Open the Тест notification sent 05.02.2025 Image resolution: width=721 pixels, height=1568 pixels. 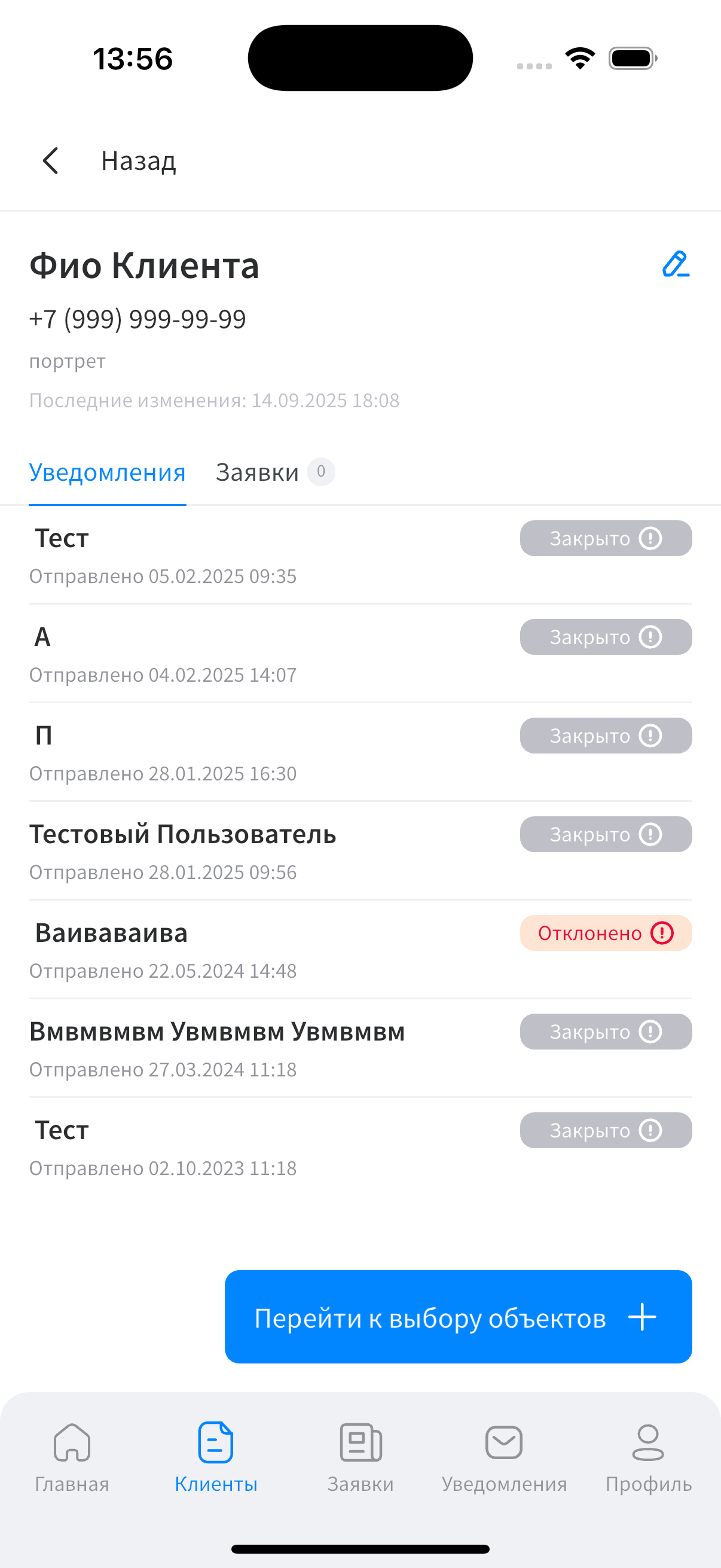pos(243,555)
